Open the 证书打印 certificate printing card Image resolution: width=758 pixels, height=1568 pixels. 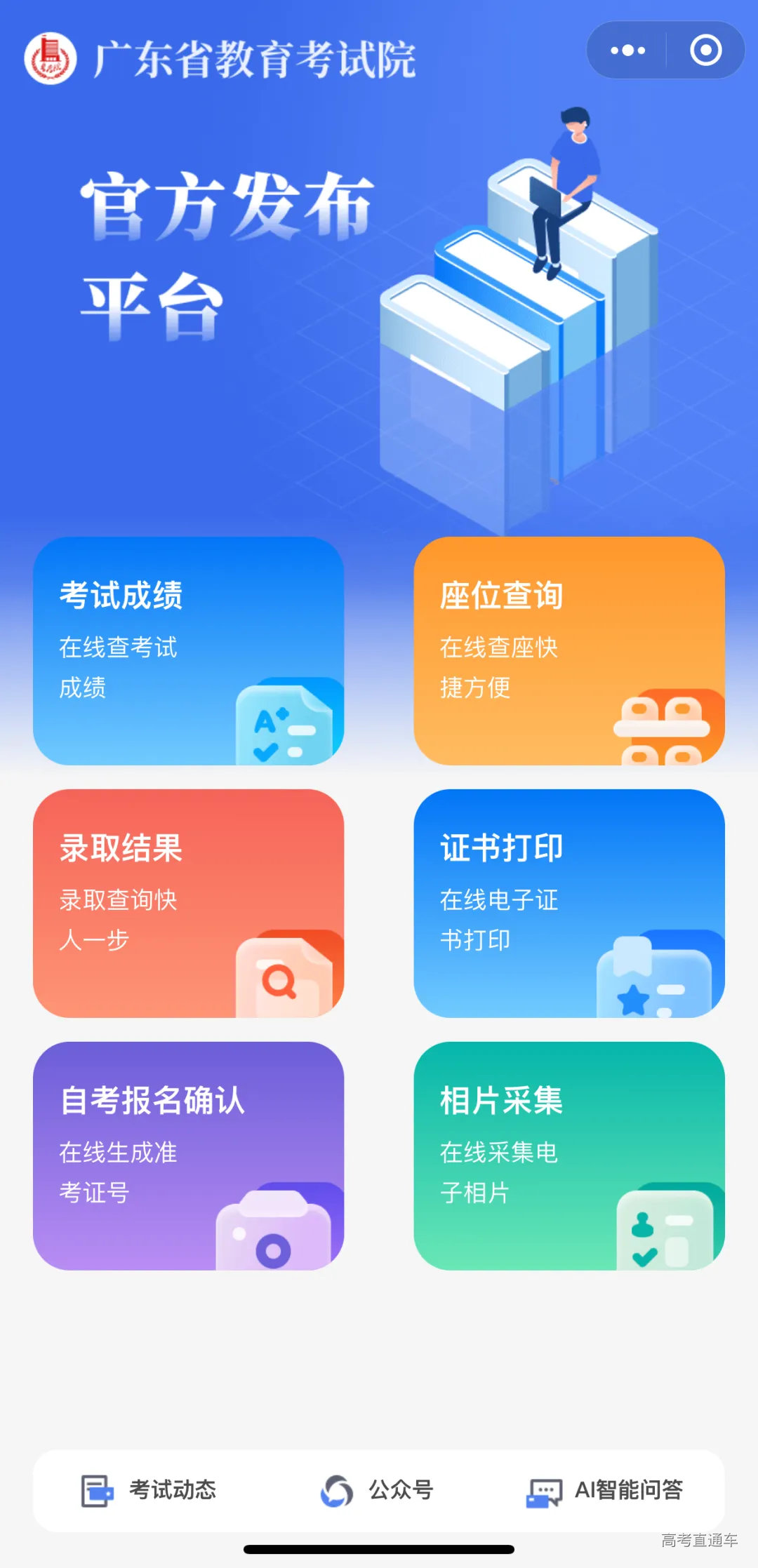[568, 905]
